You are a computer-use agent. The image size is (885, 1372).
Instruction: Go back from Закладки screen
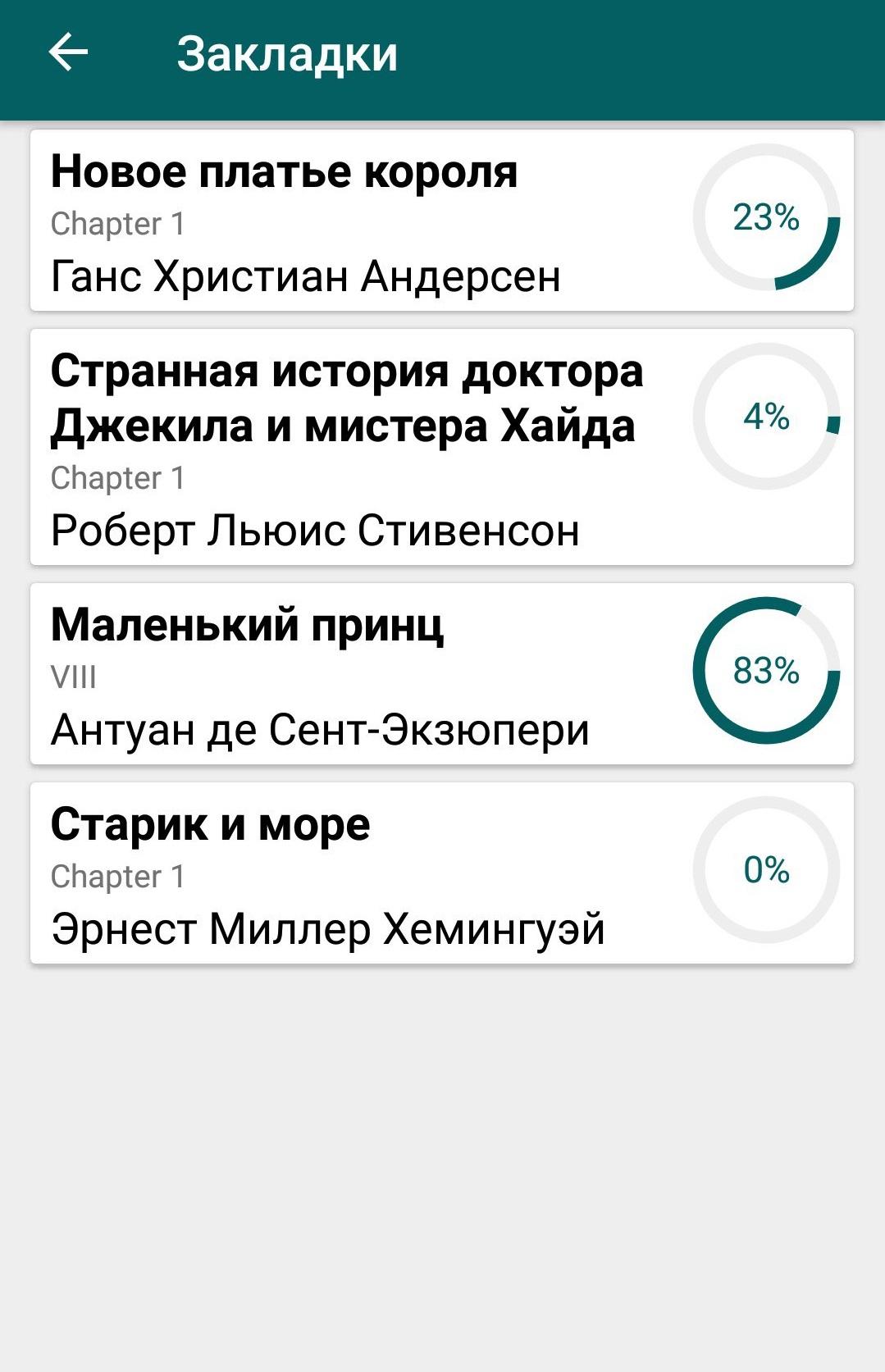click(68, 53)
